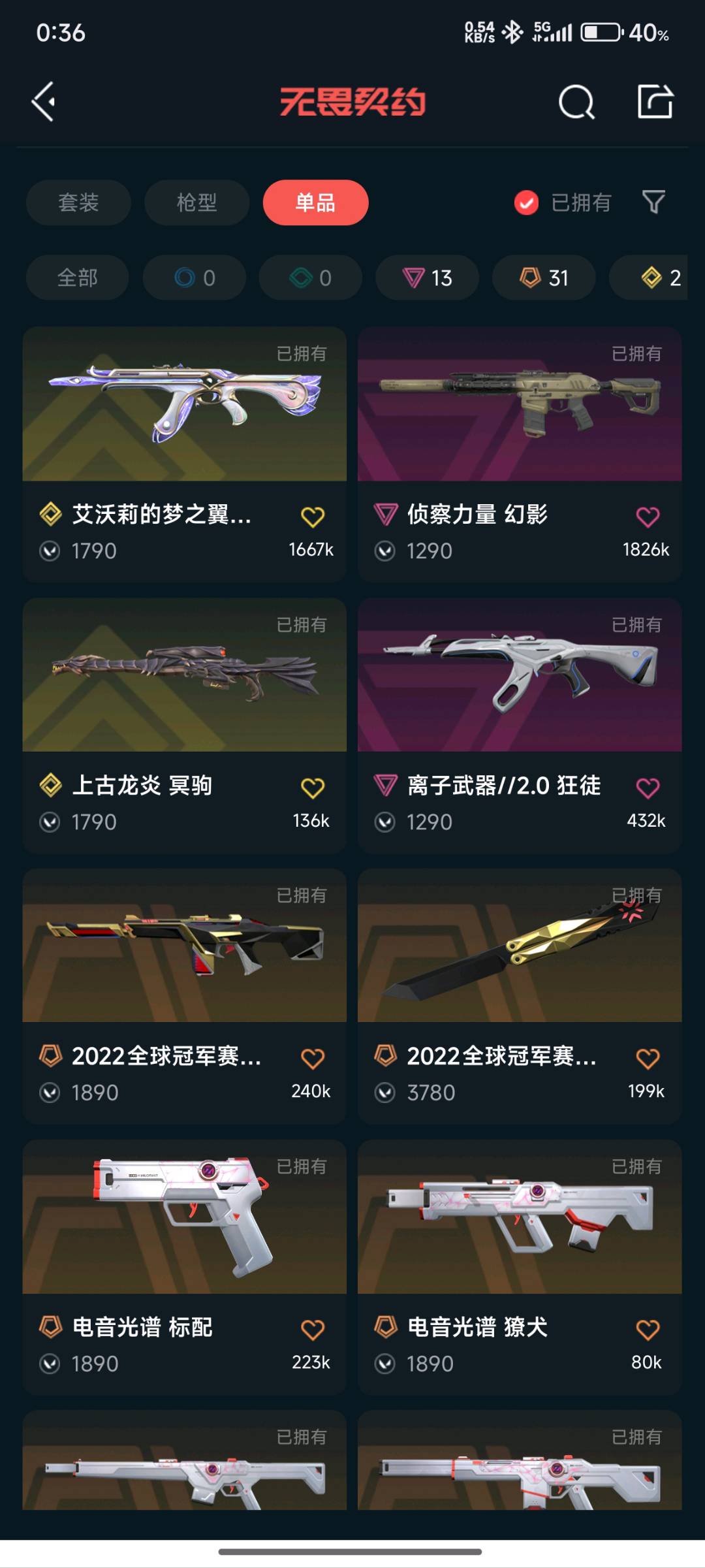Toggle the 已拥有 checkbox filter
This screenshot has height=1568, width=705.
pos(526,202)
